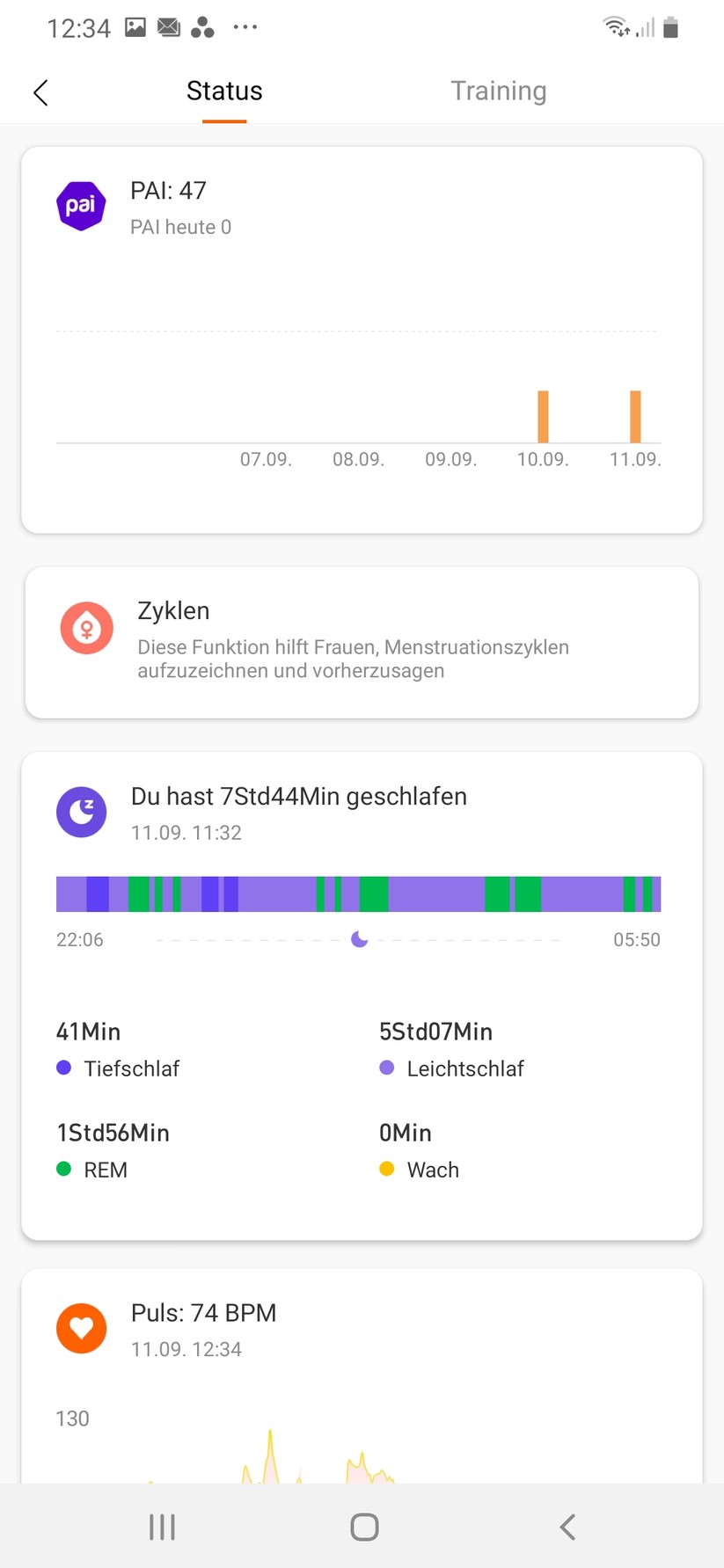724x1568 pixels.
Task: Show recent apps from navigation bar
Action: [163, 1527]
